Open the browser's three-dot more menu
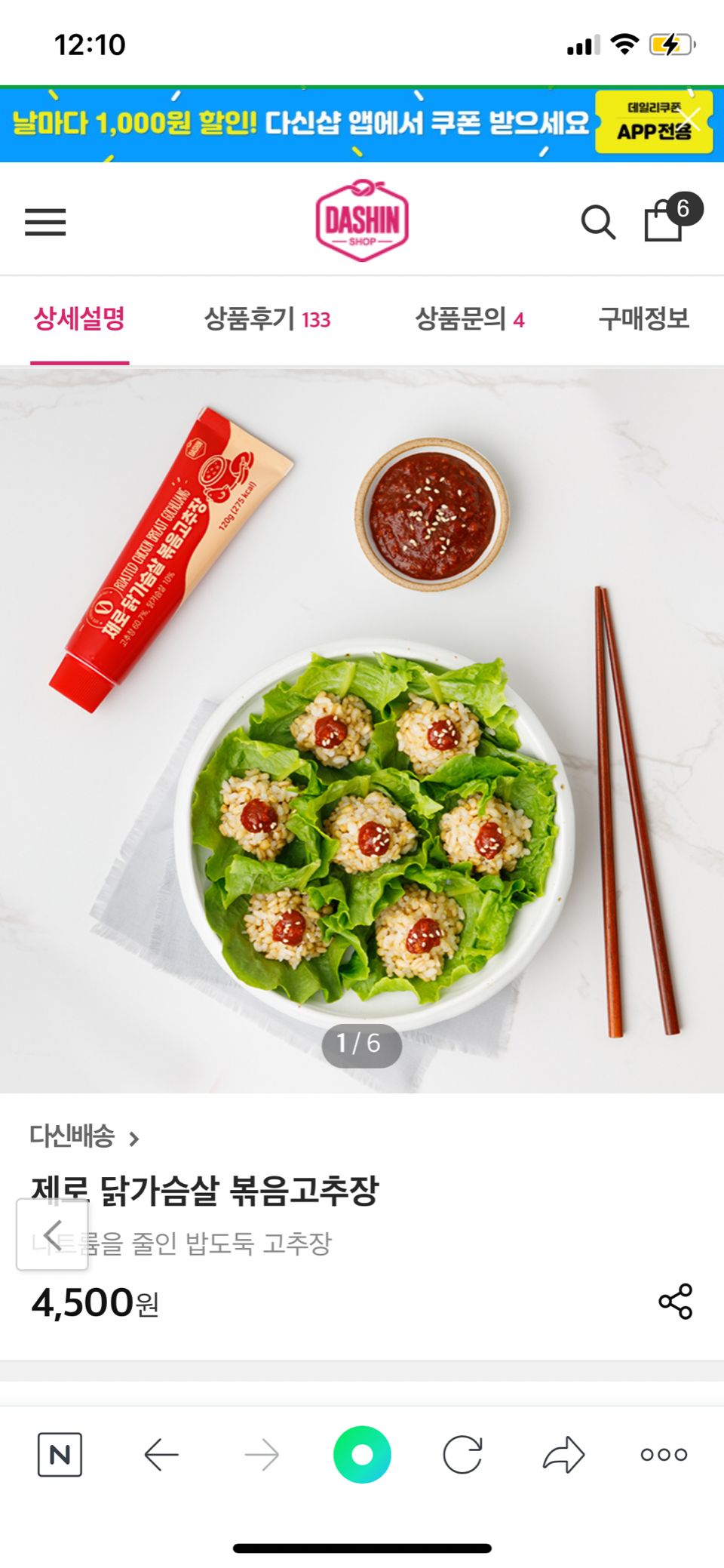This screenshot has height=1568, width=724. tap(664, 1454)
